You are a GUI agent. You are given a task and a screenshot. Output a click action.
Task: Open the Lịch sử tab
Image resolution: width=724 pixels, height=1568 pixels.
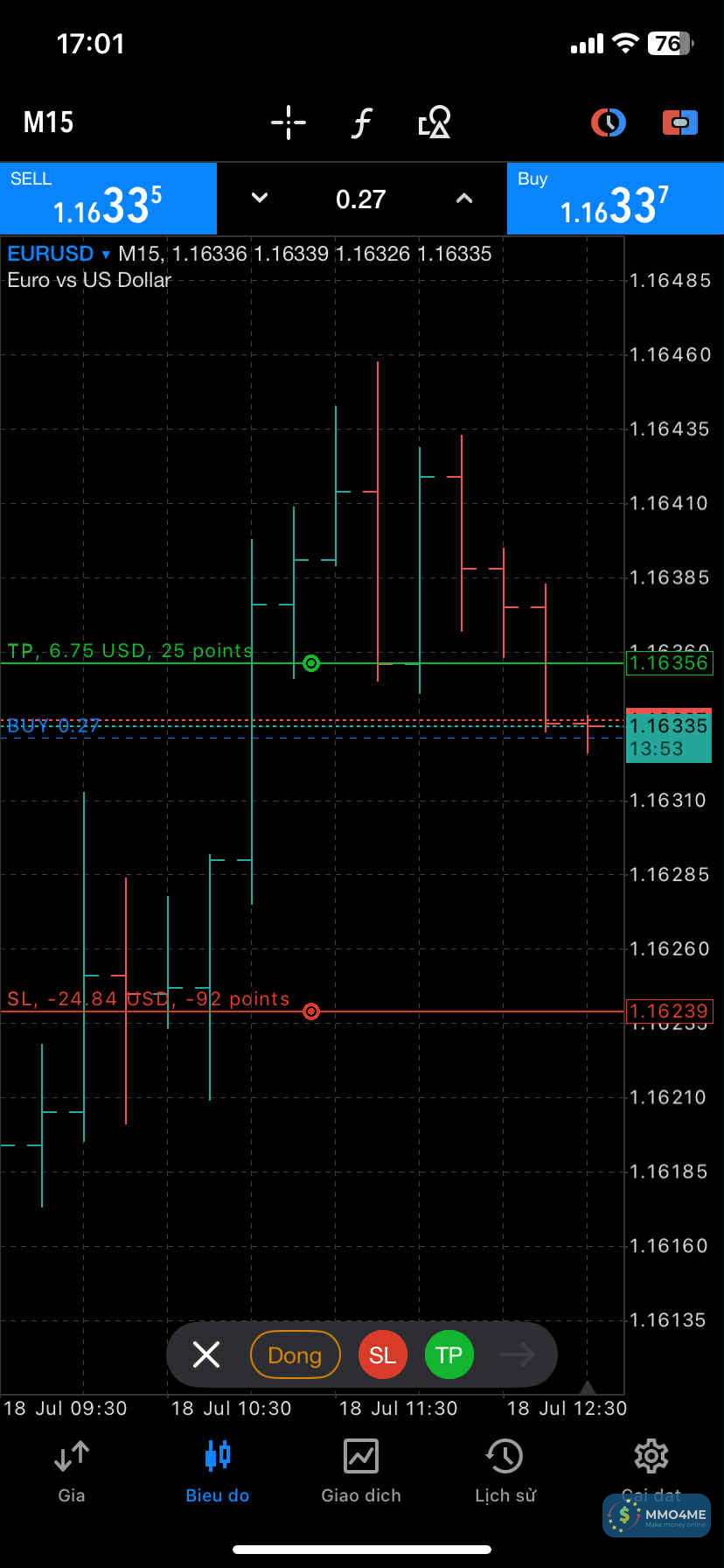point(505,1470)
